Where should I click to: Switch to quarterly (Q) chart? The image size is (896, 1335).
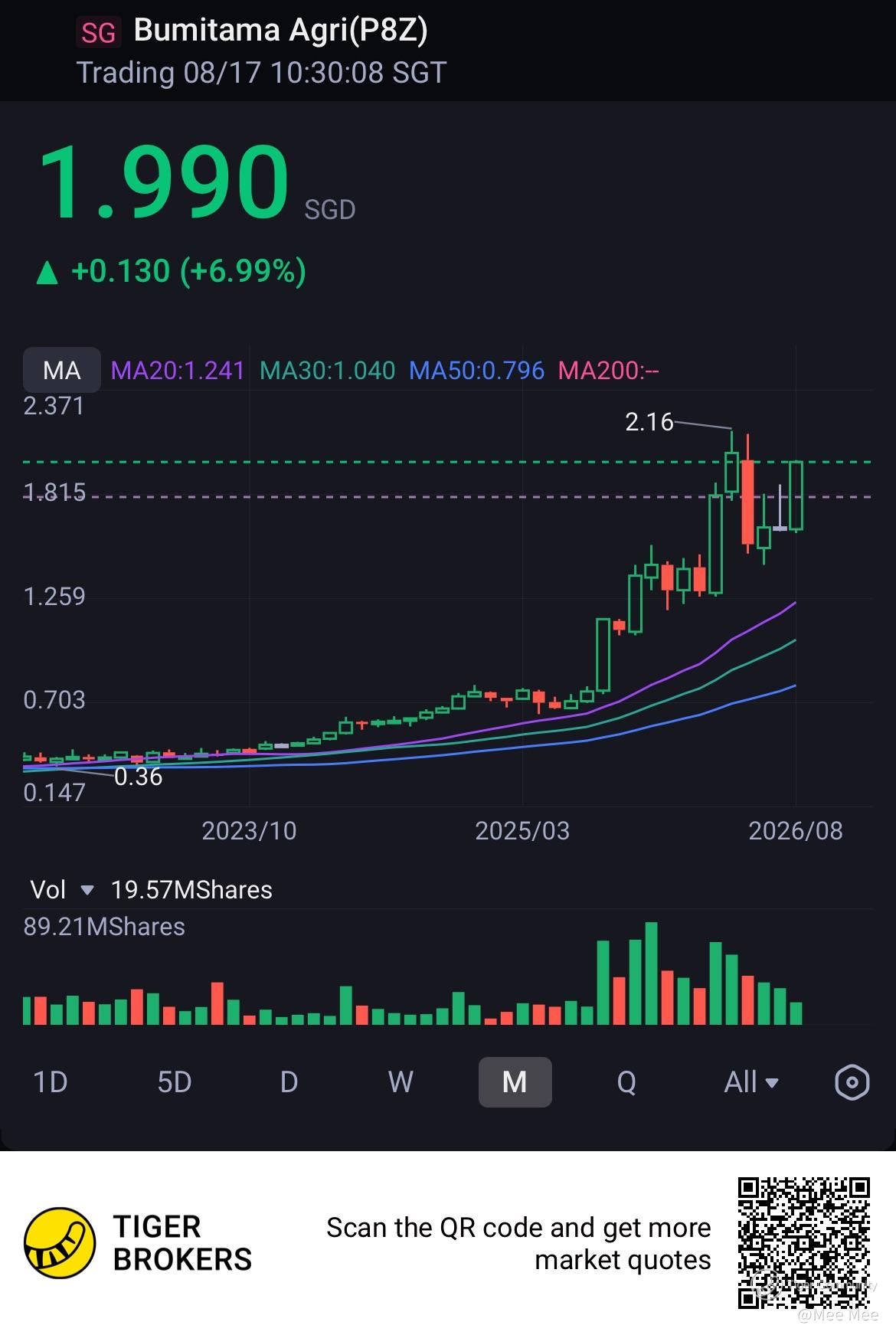pos(626,1082)
